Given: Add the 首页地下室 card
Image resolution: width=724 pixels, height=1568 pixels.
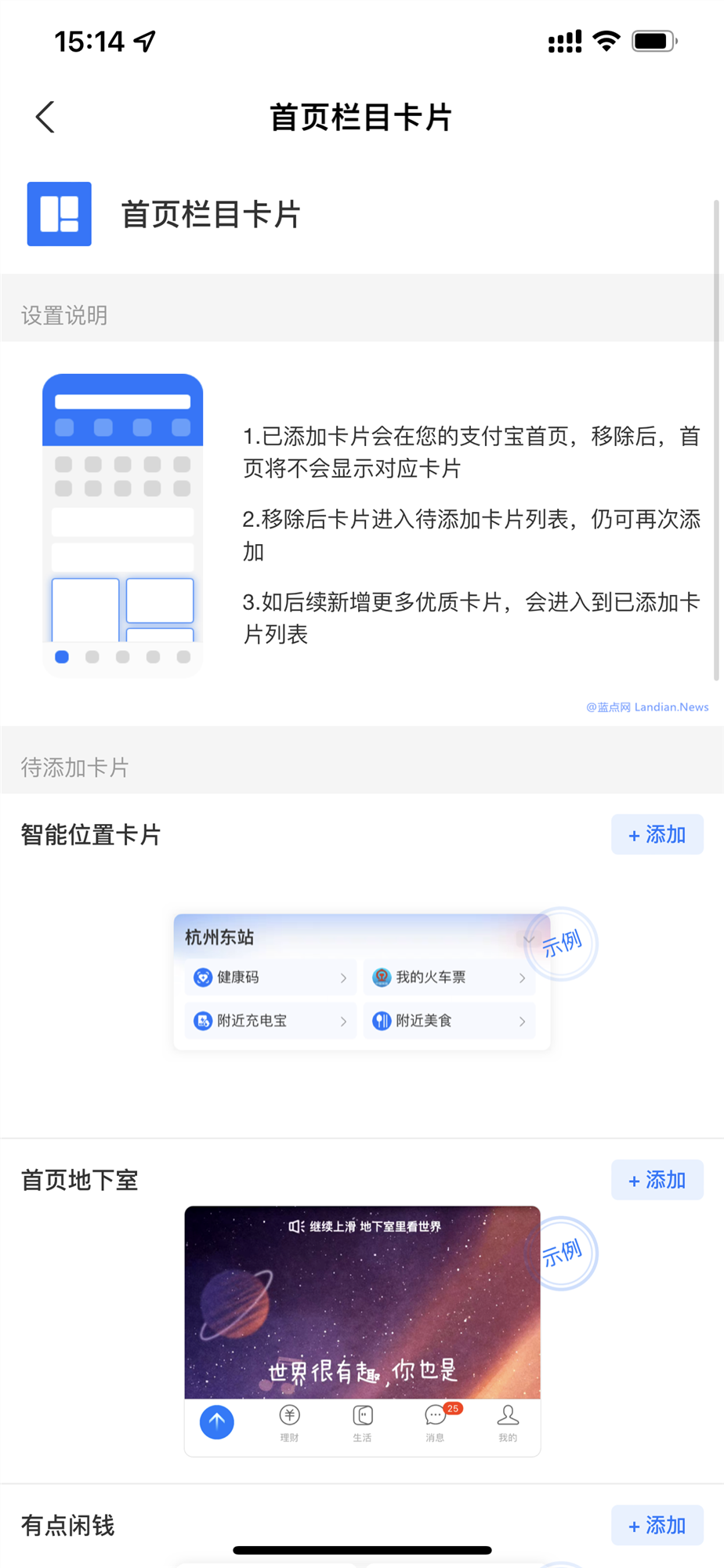Looking at the screenshot, I should [657, 1180].
